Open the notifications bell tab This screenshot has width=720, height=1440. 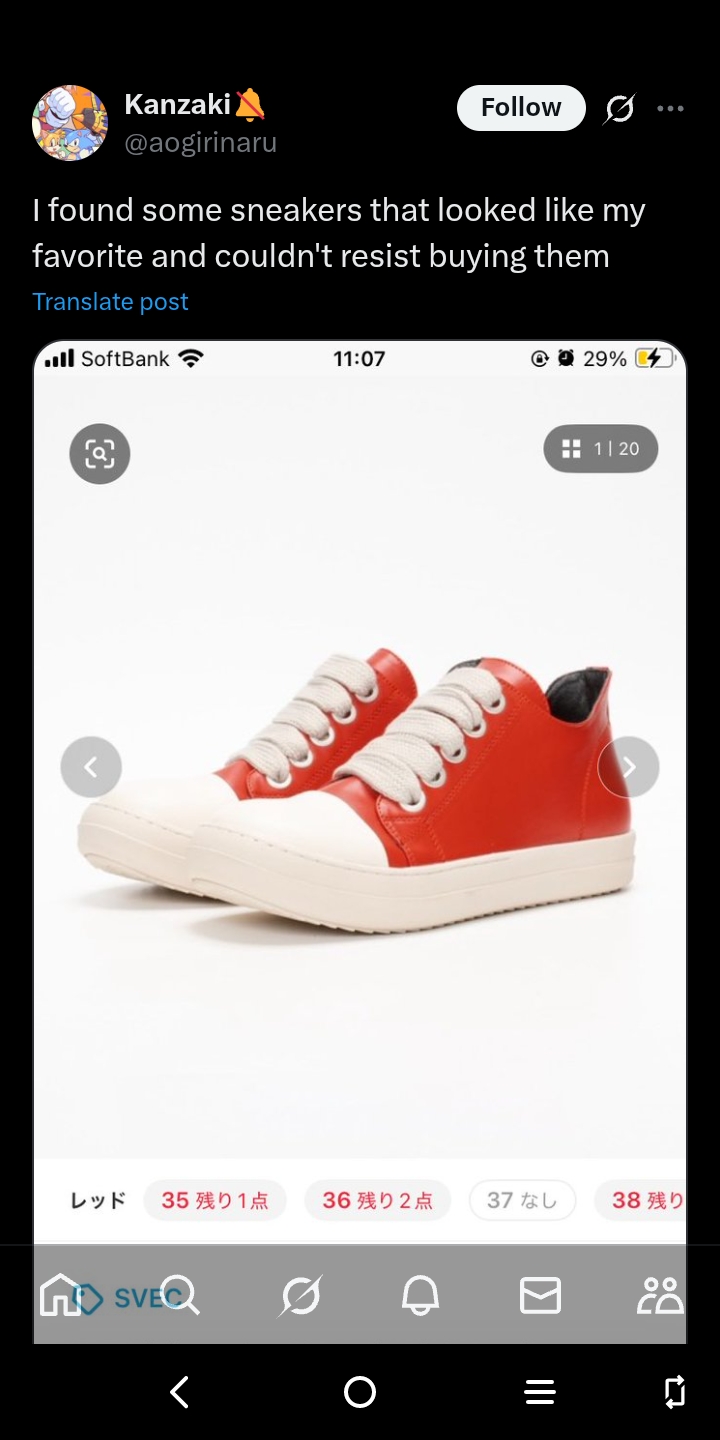point(420,1296)
